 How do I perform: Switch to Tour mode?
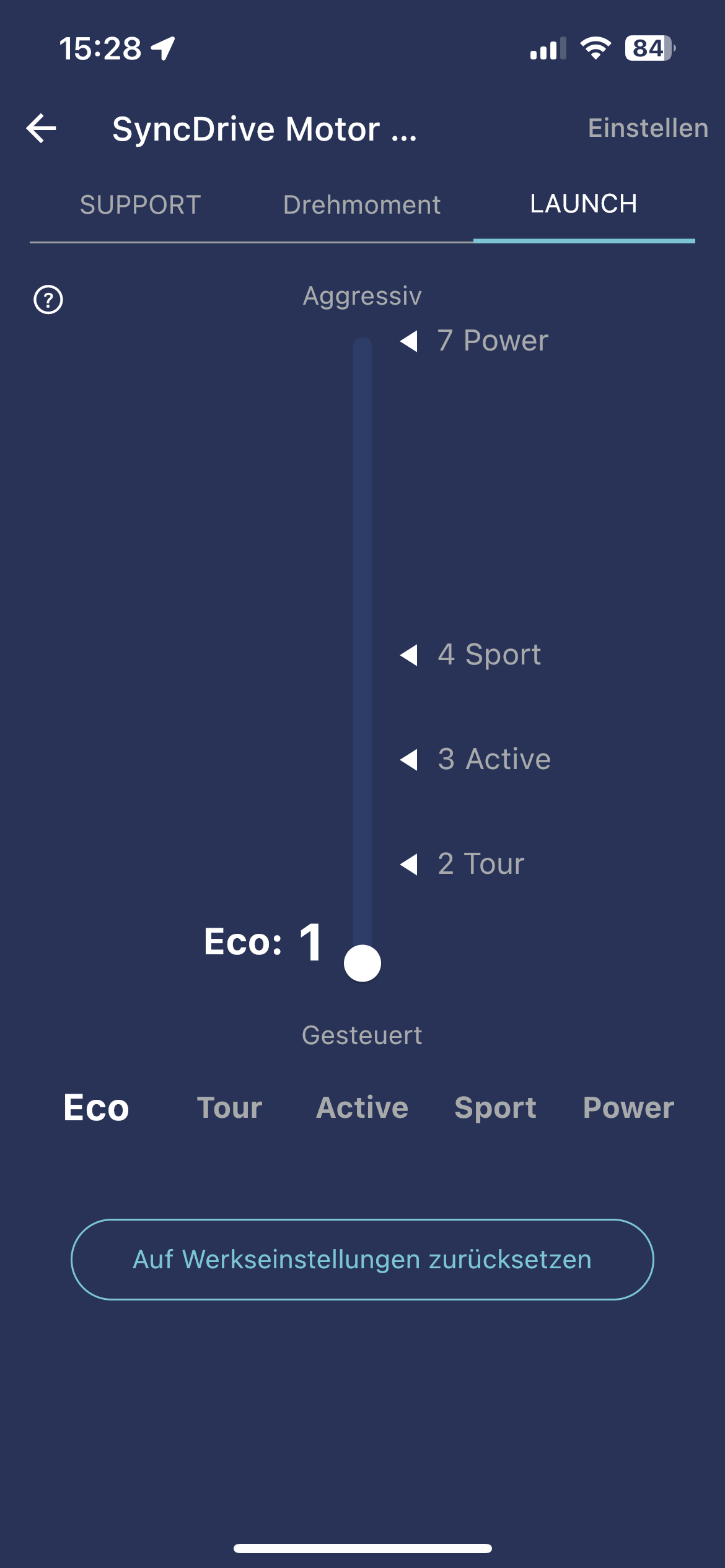229,1108
